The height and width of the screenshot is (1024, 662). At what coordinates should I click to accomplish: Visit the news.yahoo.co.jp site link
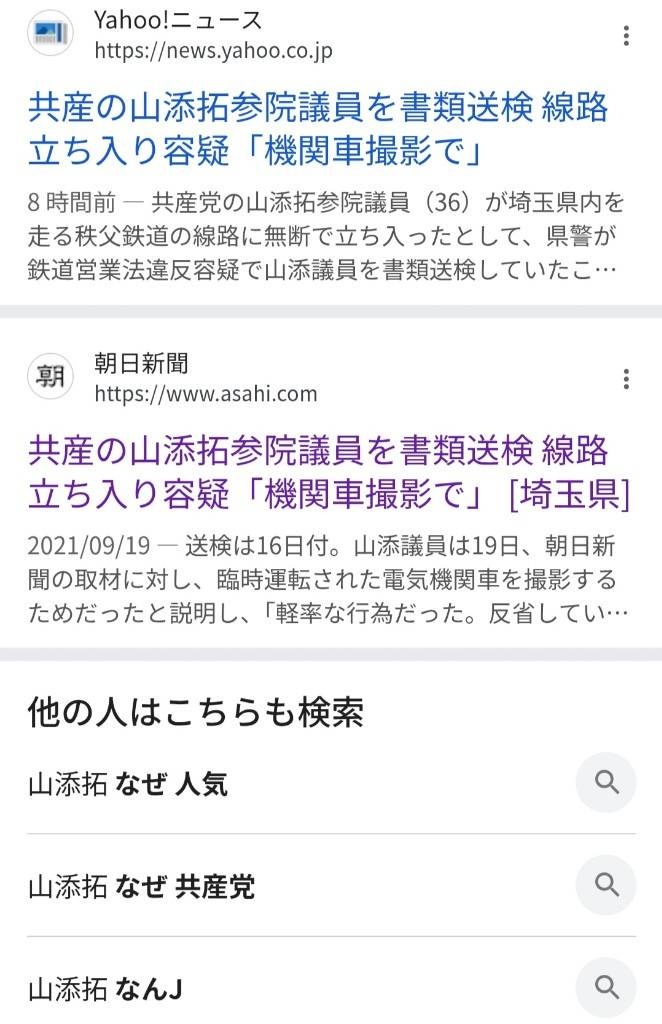coord(213,50)
